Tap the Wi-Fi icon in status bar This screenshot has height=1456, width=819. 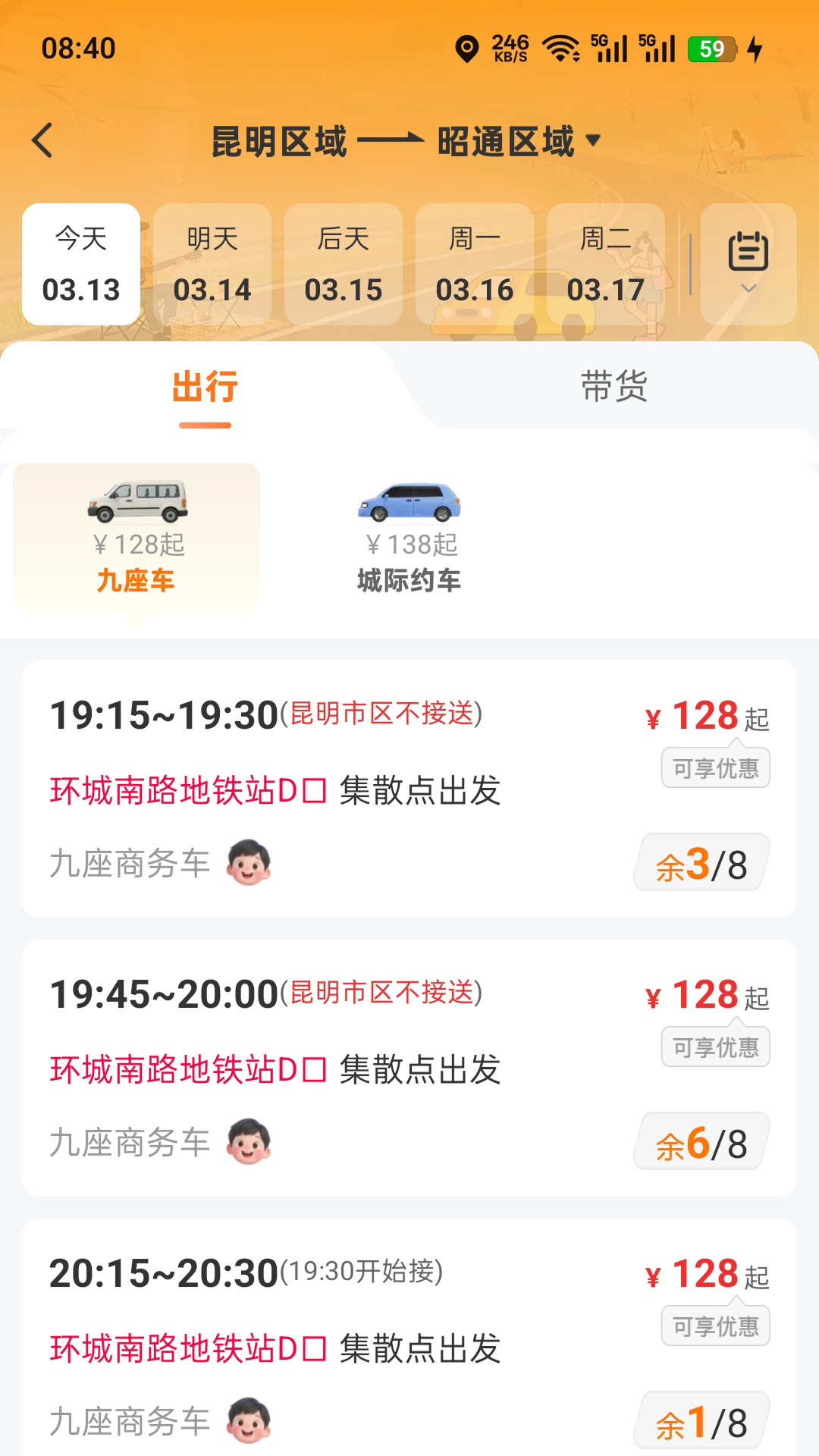point(557,47)
